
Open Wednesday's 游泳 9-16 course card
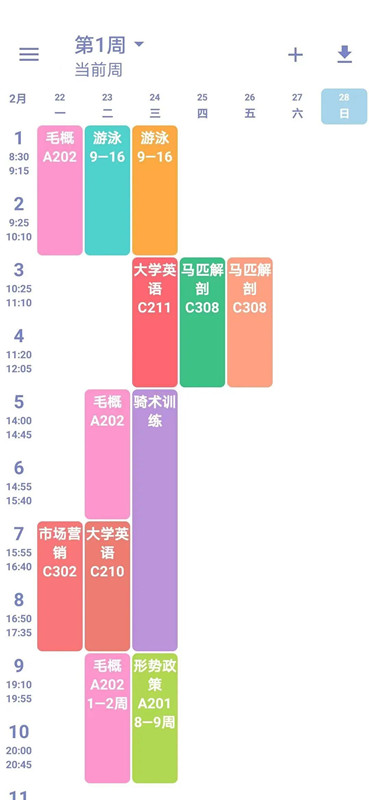pos(155,190)
